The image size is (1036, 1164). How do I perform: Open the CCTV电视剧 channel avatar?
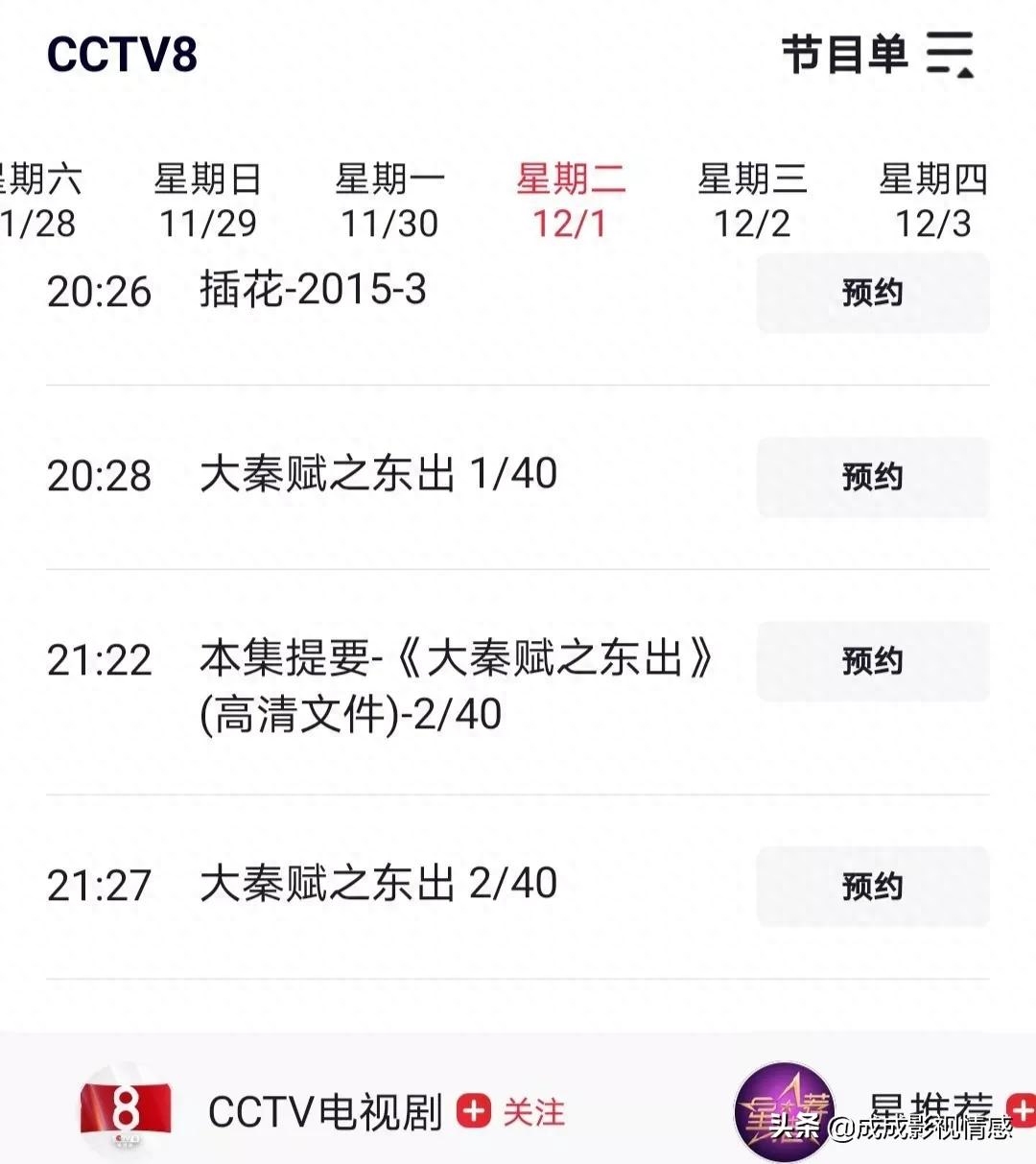126,1110
